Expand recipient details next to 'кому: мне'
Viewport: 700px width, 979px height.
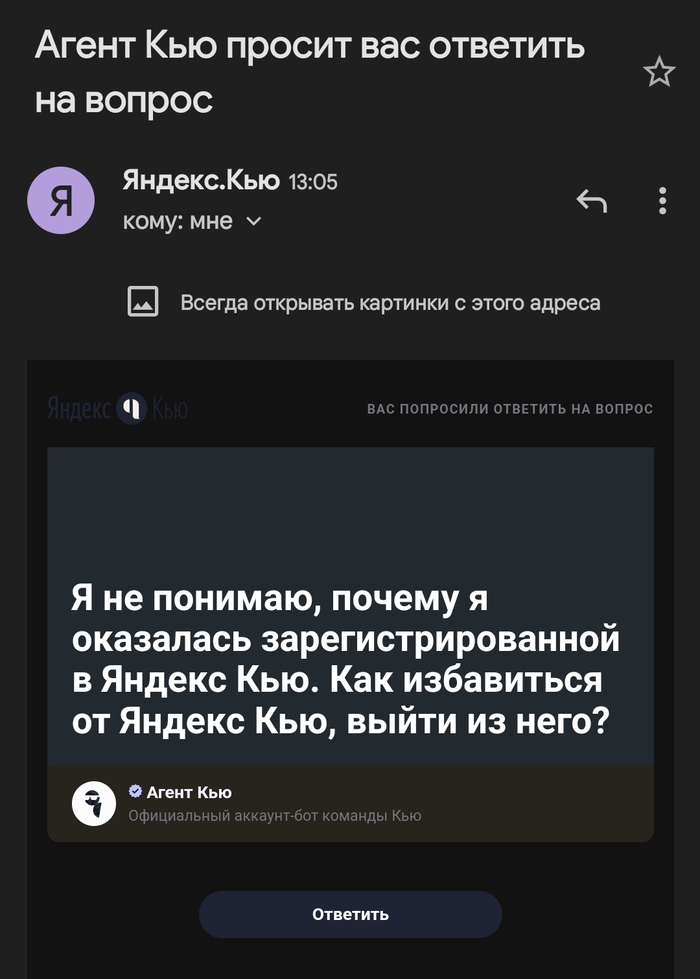(253, 222)
